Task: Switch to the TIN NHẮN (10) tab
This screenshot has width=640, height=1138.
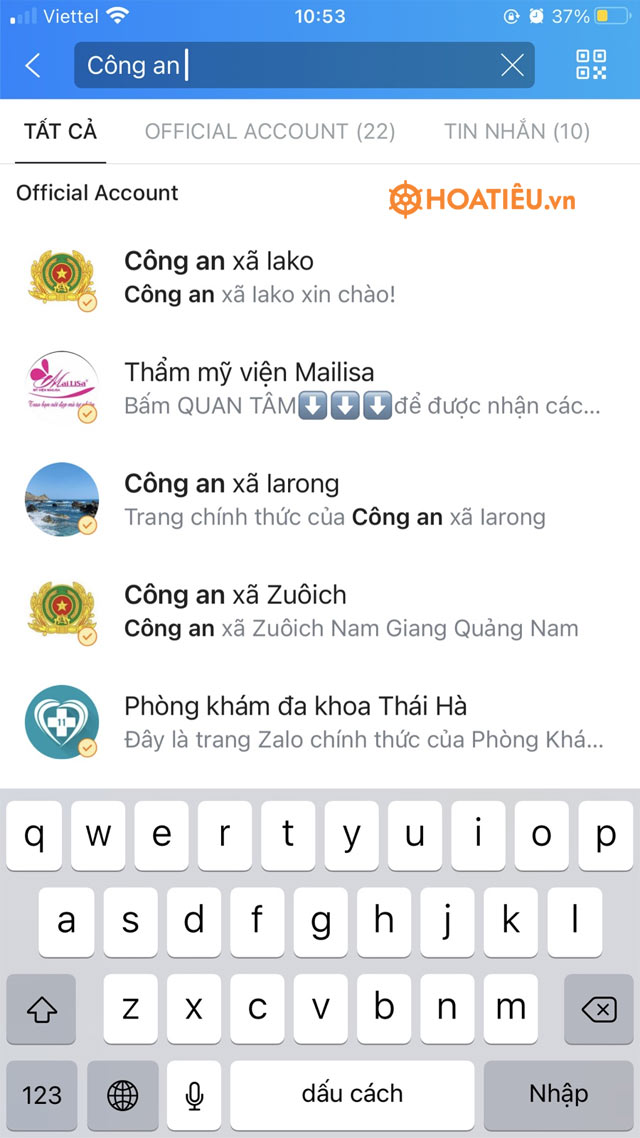Action: click(x=517, y=131)
